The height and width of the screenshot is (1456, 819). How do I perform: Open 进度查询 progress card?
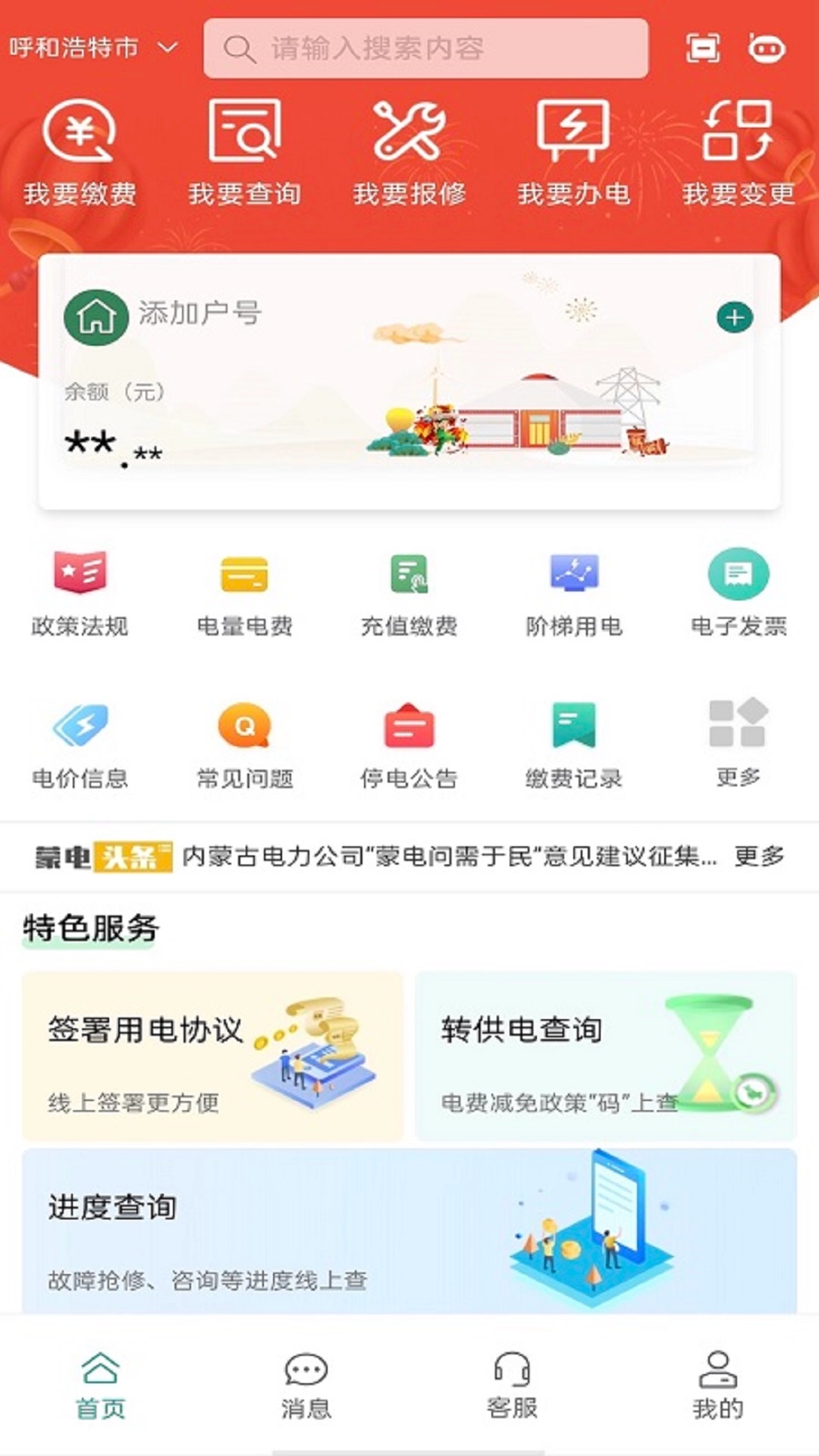click(409, 1231)
